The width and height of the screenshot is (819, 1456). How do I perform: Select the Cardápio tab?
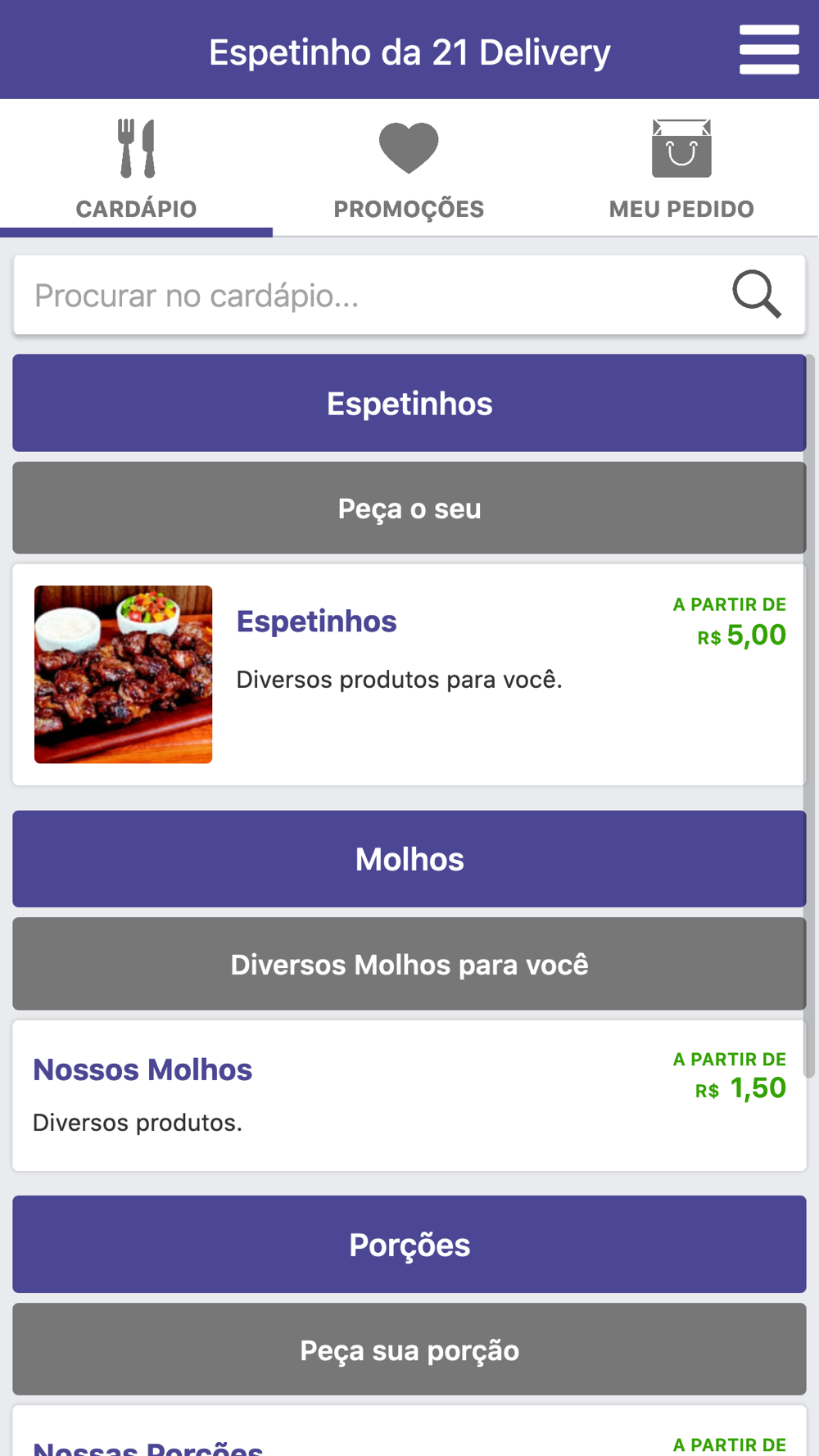[x=136, y=170]
